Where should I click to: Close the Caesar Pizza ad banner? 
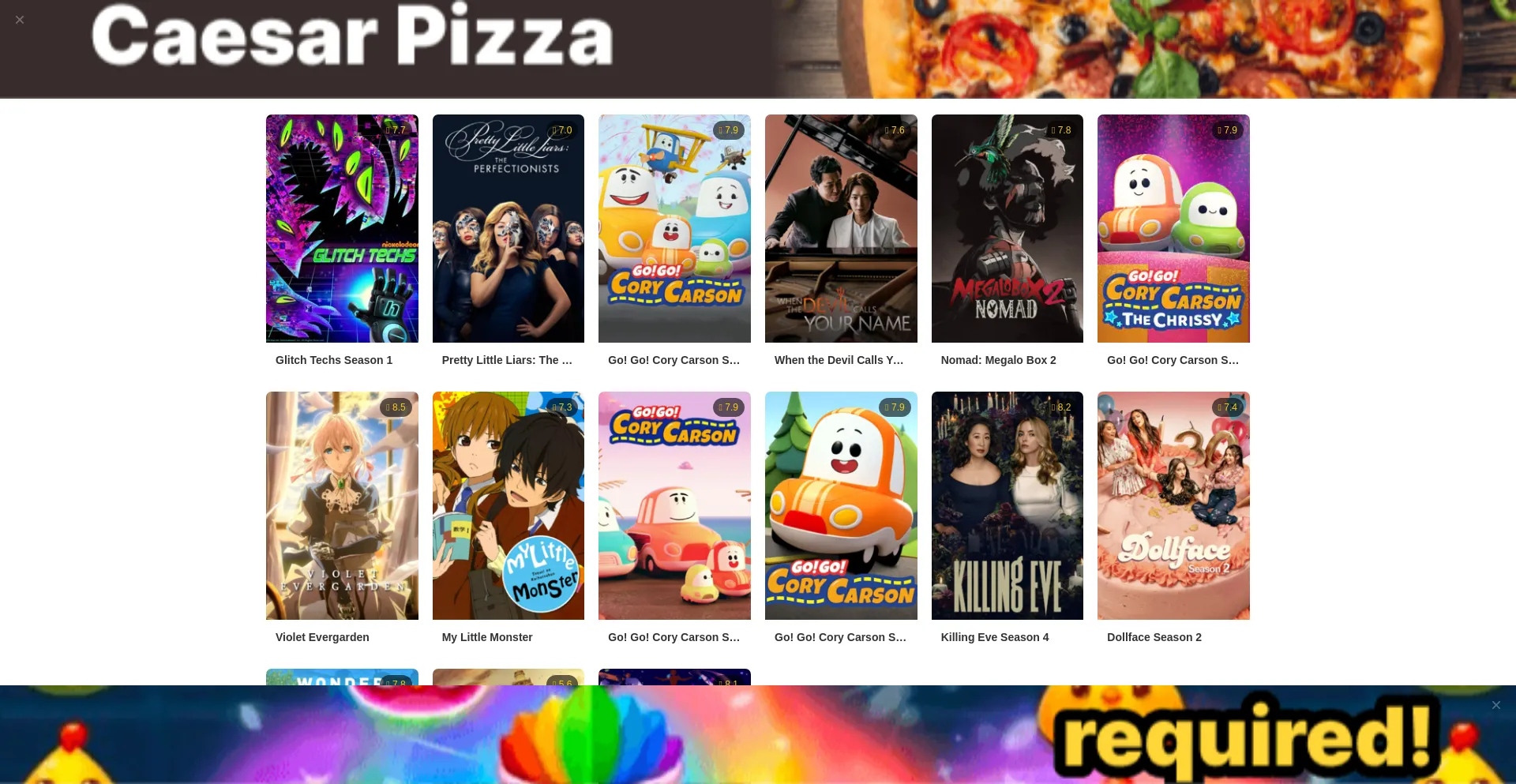20,20
